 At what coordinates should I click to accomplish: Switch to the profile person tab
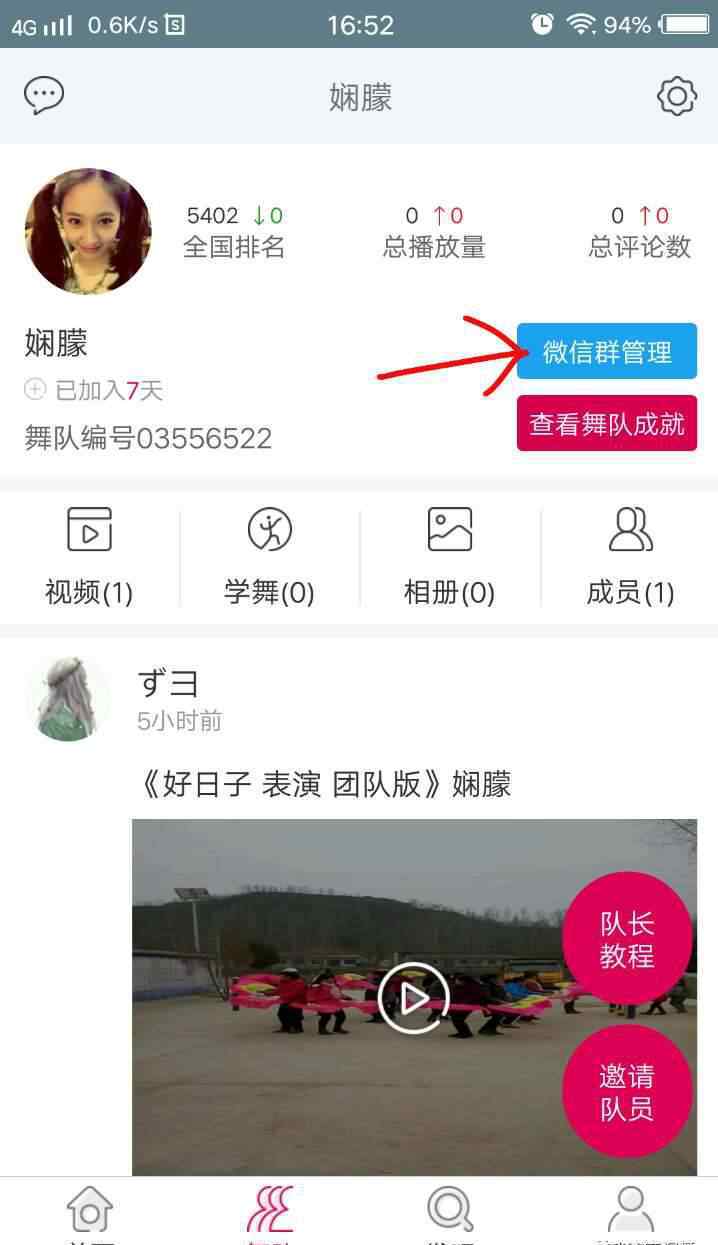[631, 1213]
